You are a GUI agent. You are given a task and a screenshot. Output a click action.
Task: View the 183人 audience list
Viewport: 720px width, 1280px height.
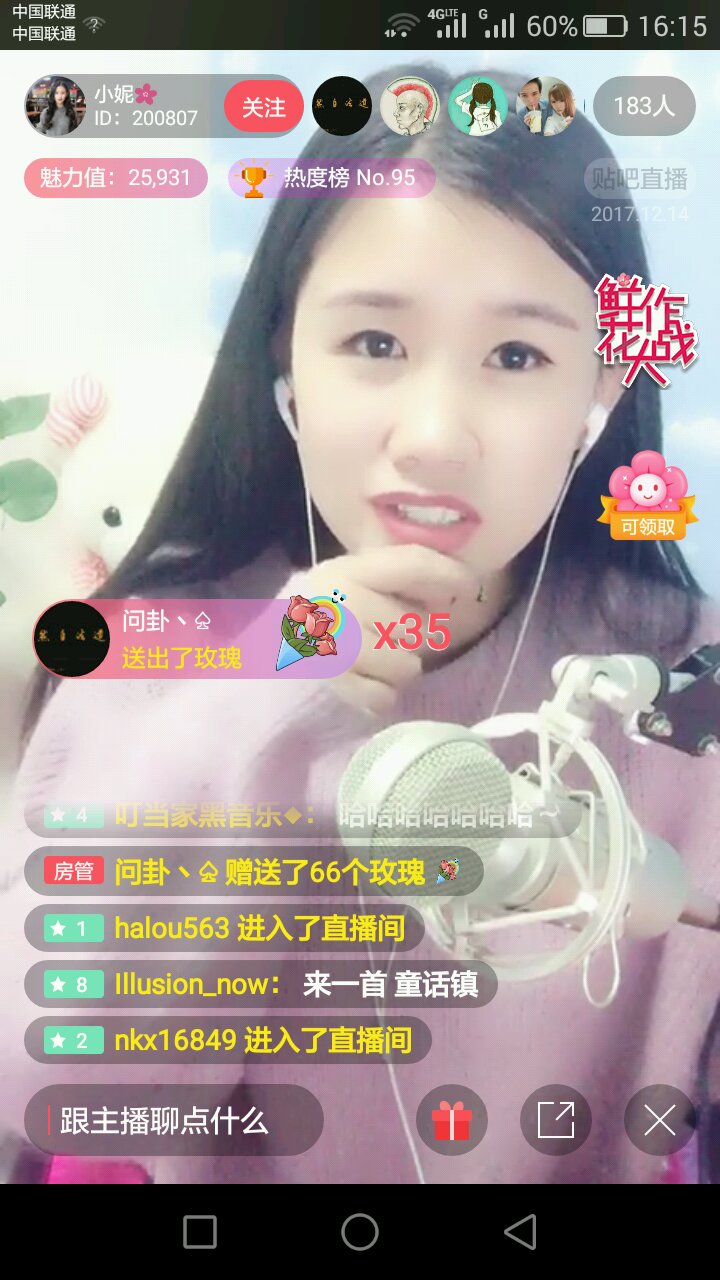pyautogui.click(x=644, y=106)
